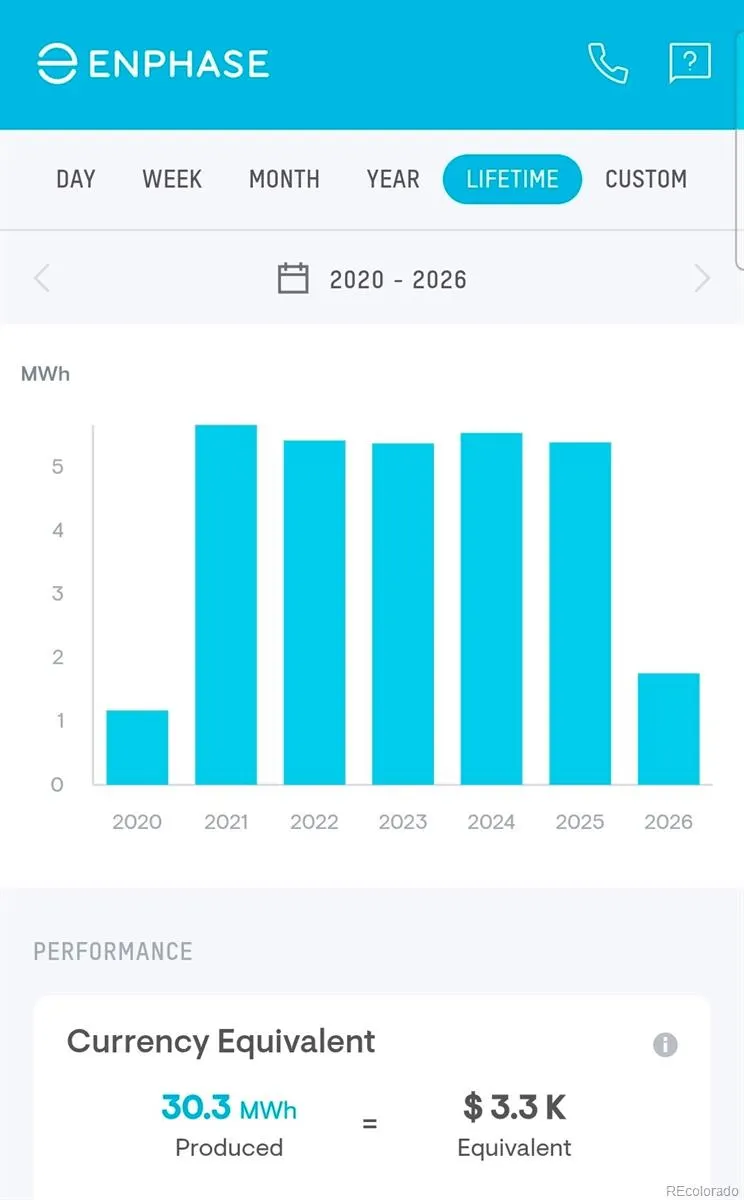744x1200 pixels.
Task: Open Currency Equivalent info icon
Action: pos(665,1045)
